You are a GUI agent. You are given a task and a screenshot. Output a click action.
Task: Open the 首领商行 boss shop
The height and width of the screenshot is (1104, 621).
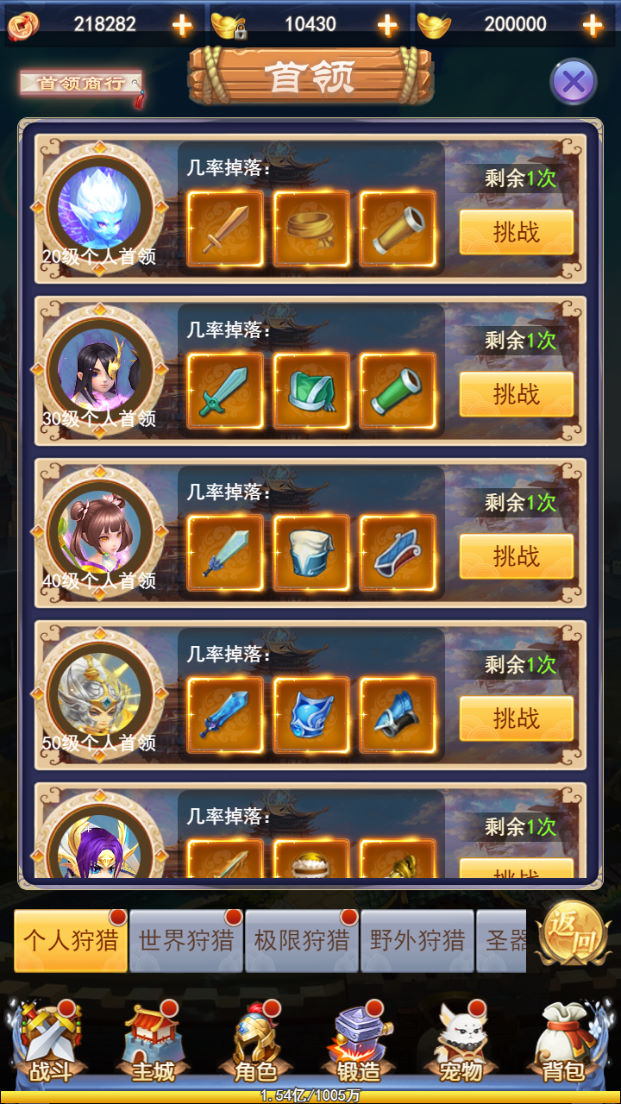point(81,83)
